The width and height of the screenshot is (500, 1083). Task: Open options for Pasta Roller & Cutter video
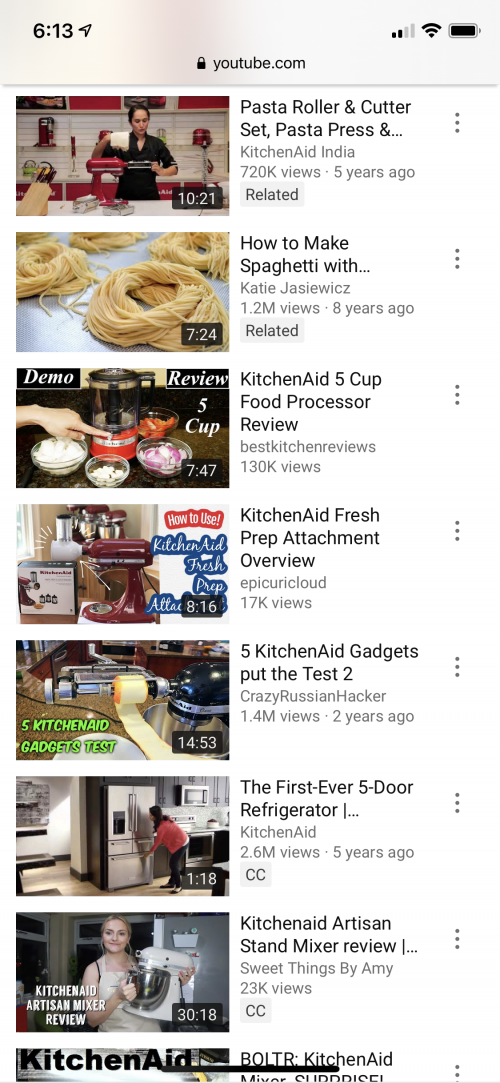pyautogui.click(x=457, y=123)
